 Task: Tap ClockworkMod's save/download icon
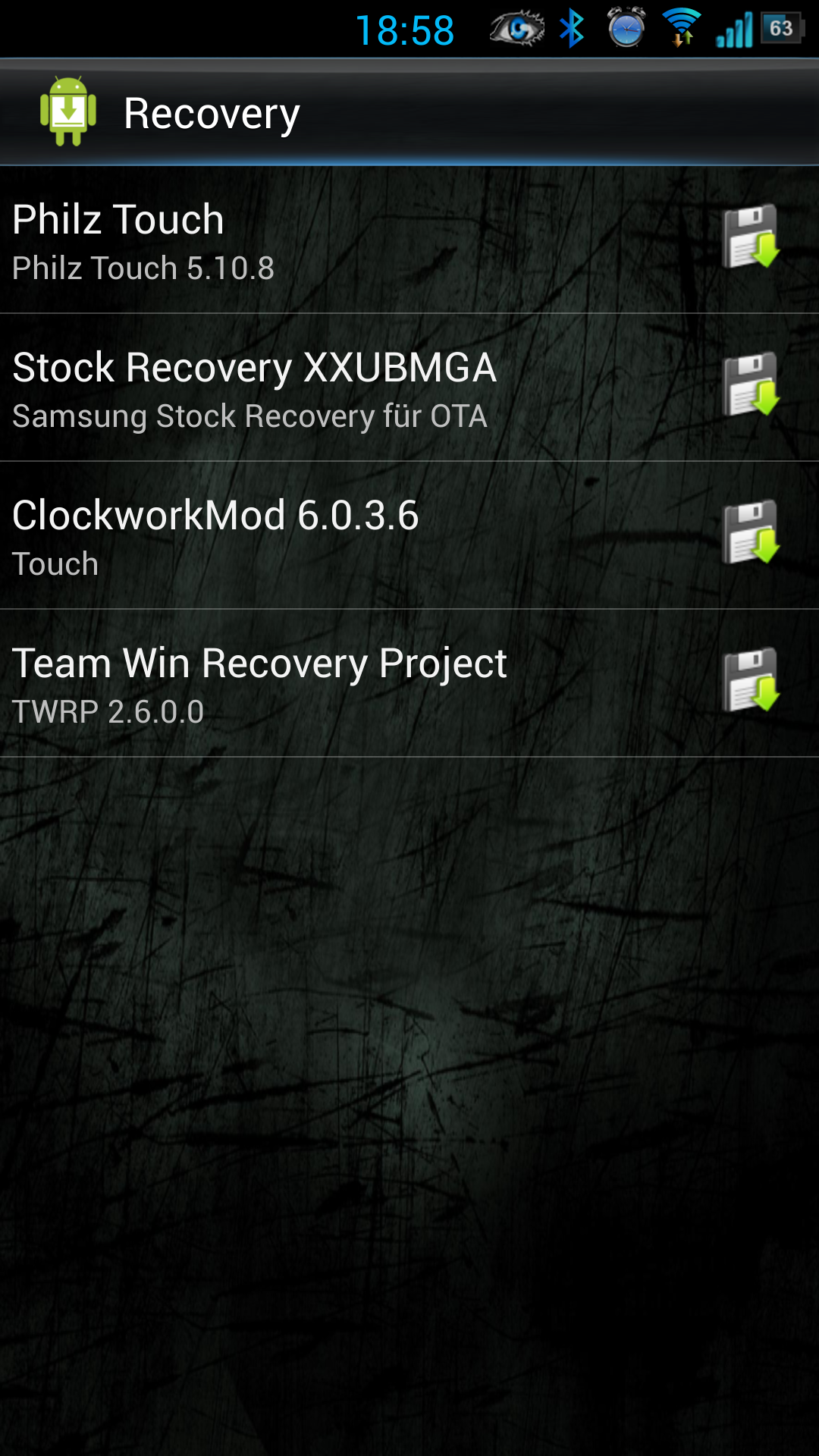tap(751, 532)
